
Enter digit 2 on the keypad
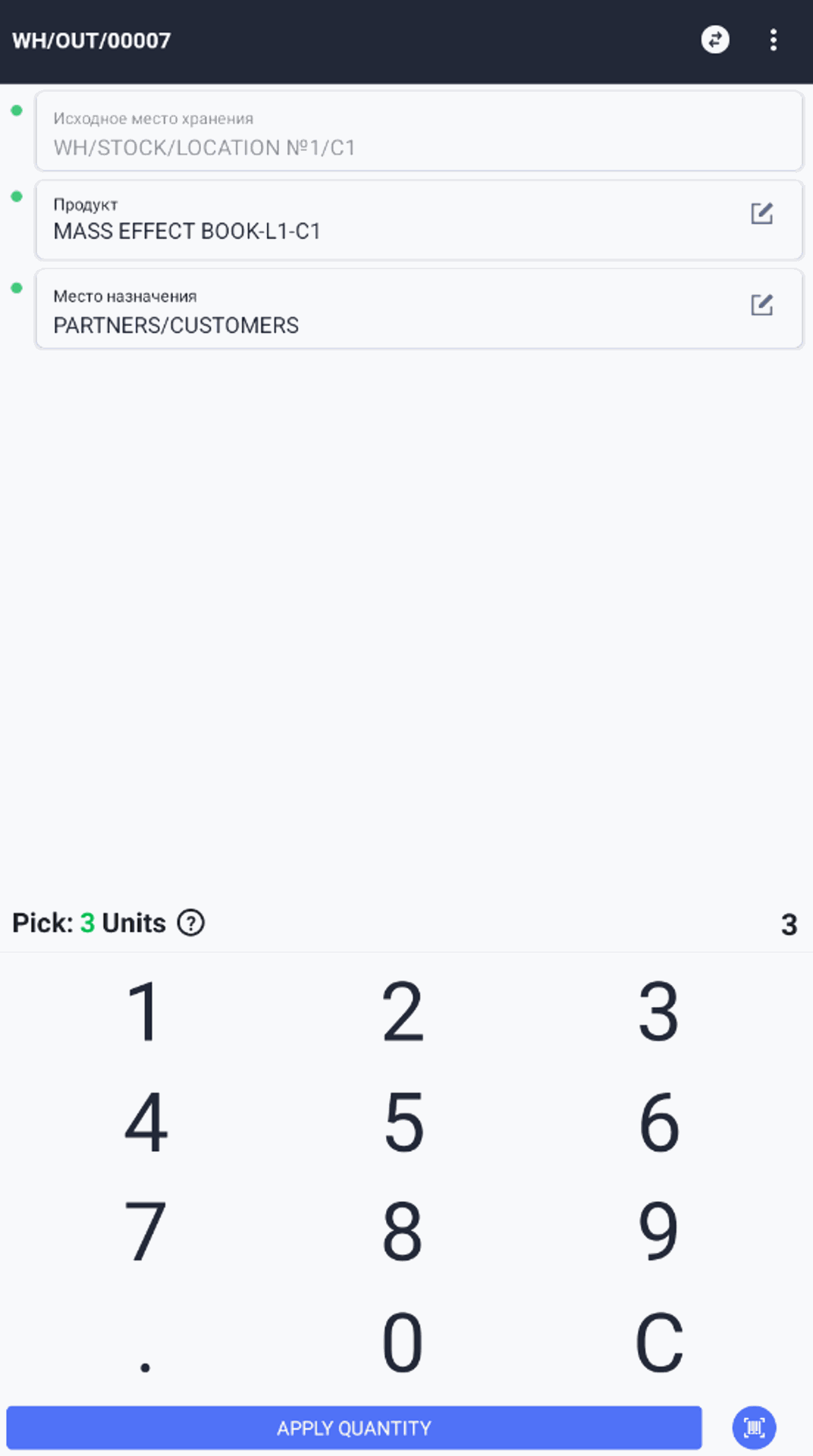pos(402,1011)
